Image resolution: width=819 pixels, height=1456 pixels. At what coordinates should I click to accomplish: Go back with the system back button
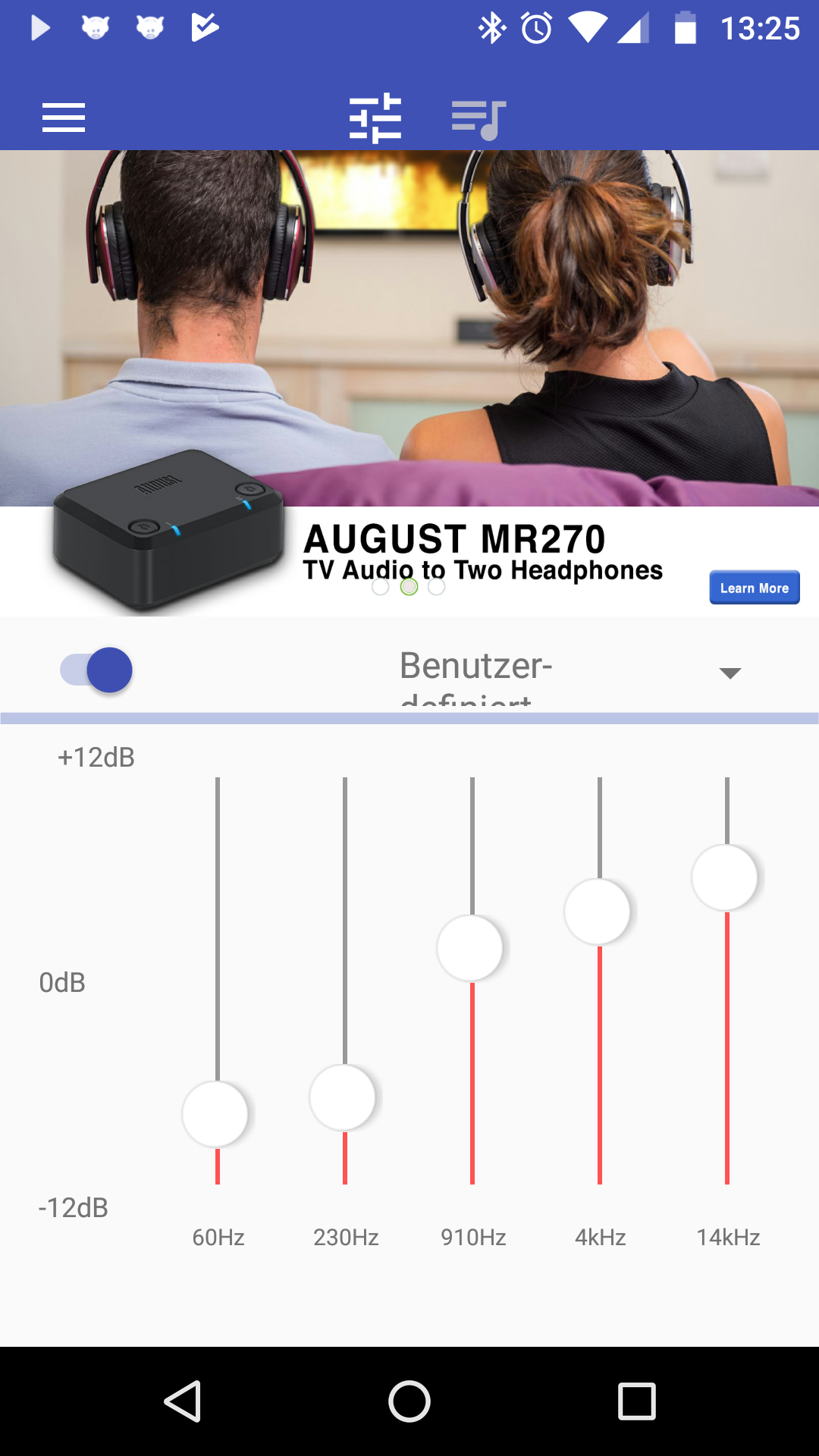click(x=183, y=1401)
